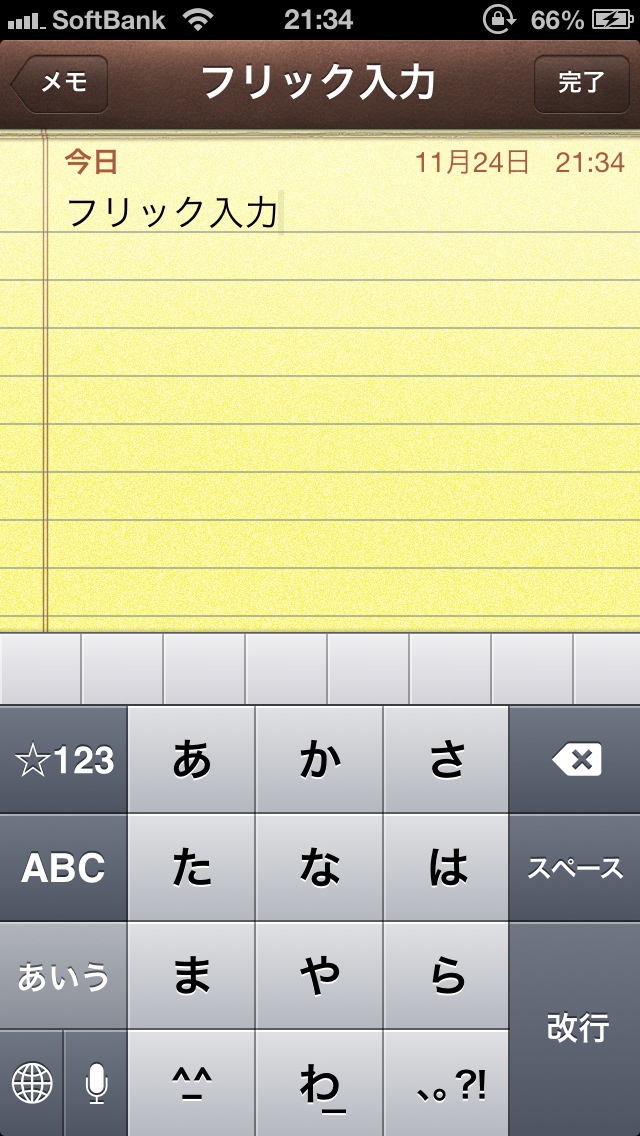Delete a character with backspace key
Screen dimensions: 640x1136
tap(575, 760)
